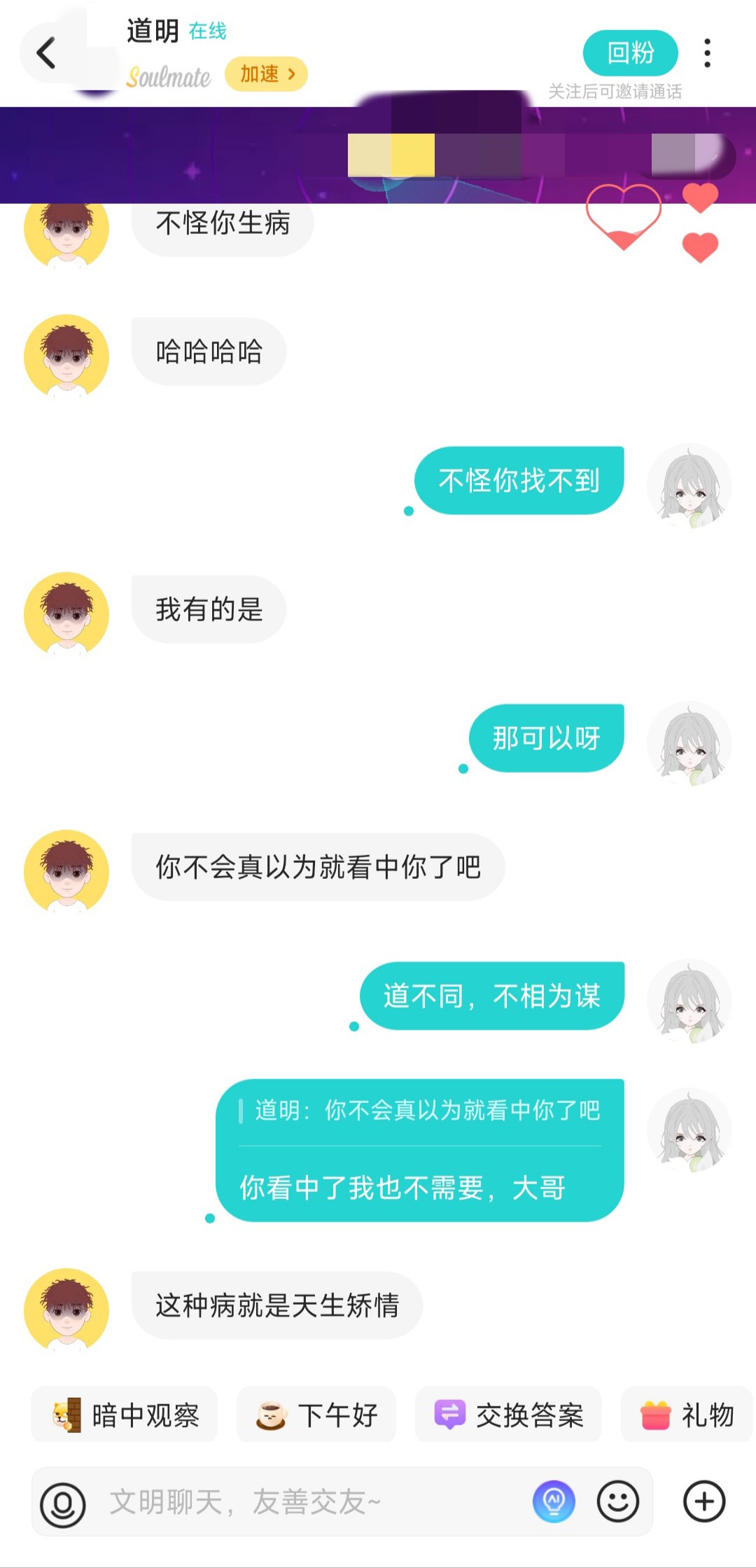Image resolution: width=756 pixels, height=1568 pixels.
Task: Send the 下午好 quick greeting
Action: click(316, 1415)
